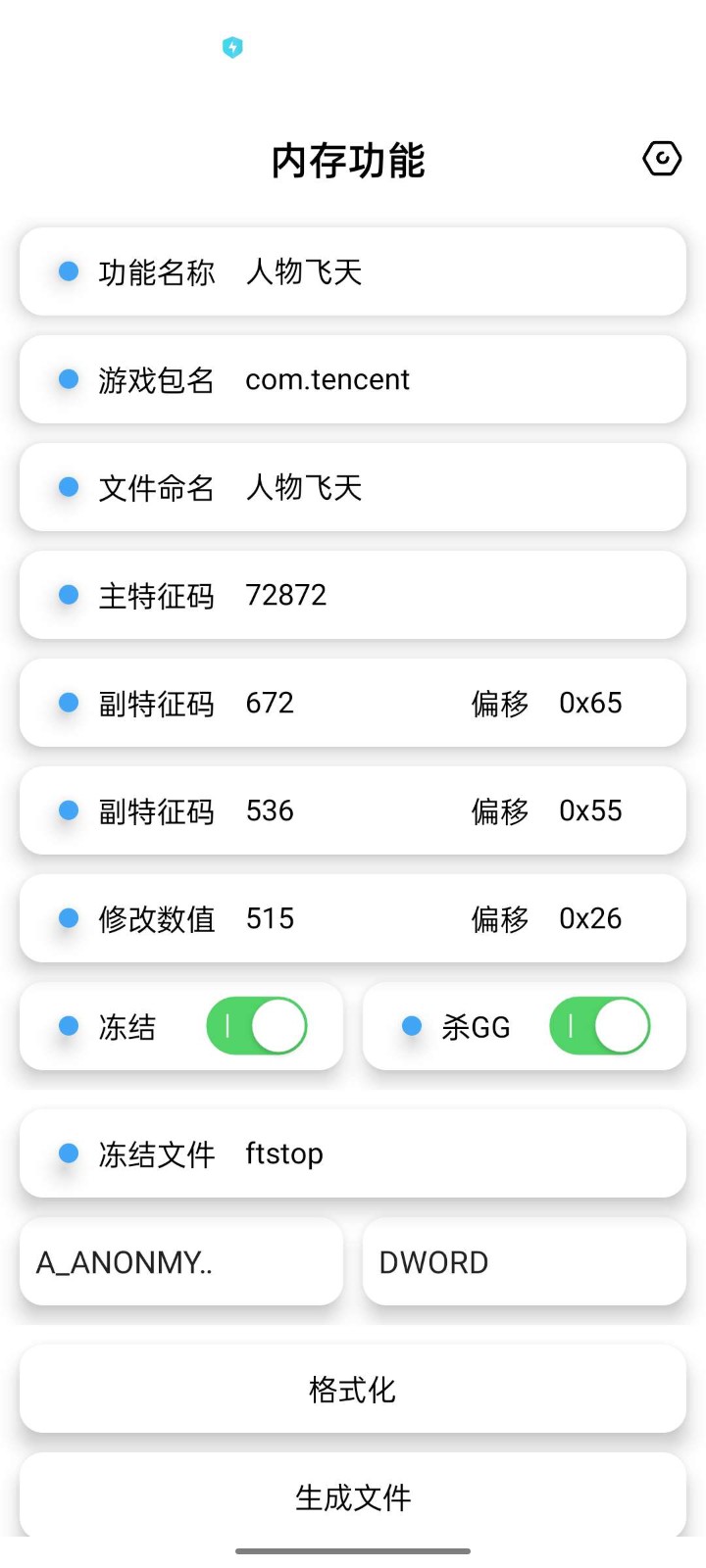Click the blue dot beside 游戏包名
This screenshot has height=1568, width=706.
tap(68, 379)
